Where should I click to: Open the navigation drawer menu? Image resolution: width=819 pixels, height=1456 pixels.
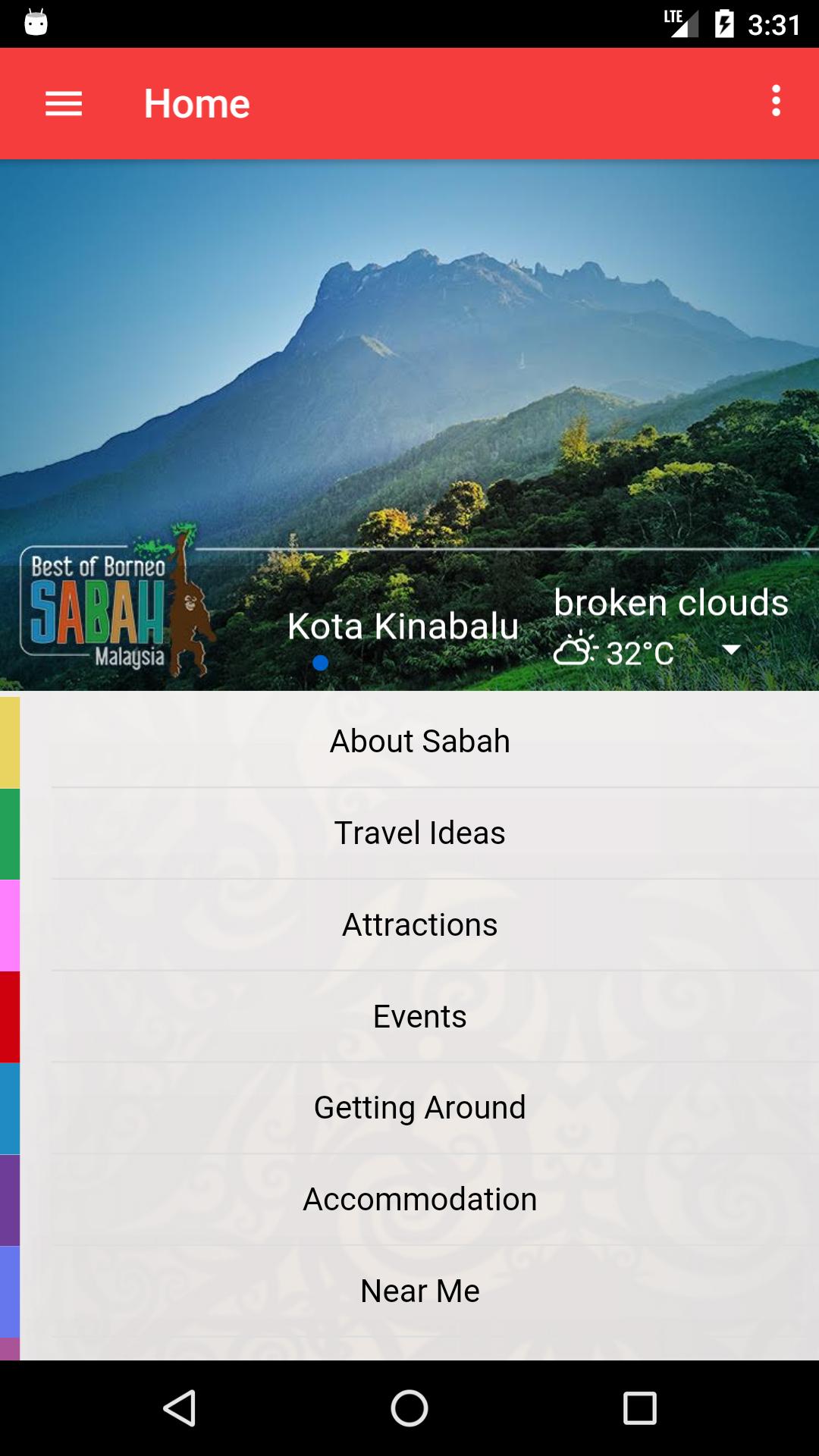coord(64,103)
